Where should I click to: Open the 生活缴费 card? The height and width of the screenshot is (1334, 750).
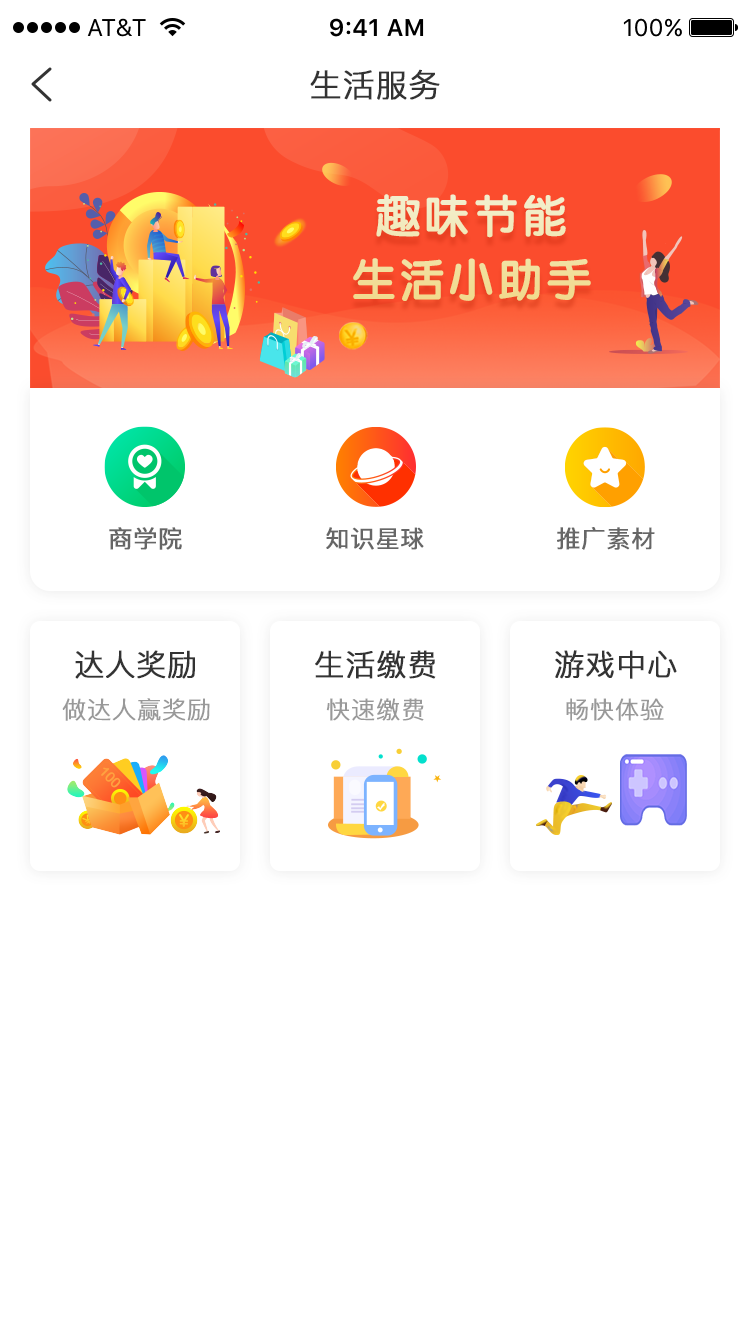[374, 745]
